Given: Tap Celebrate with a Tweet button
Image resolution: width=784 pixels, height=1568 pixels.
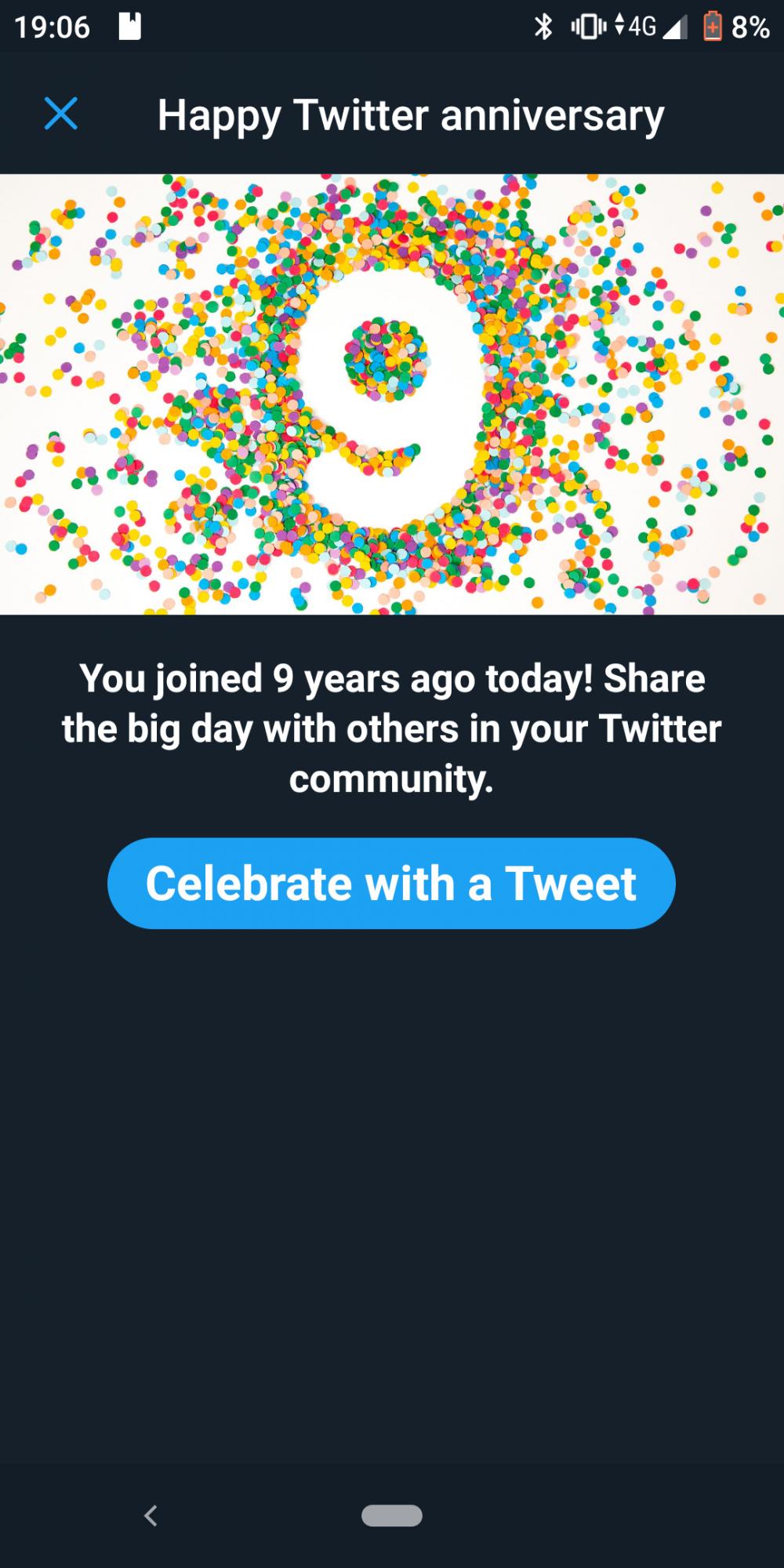Looking at the screenshot, I should tap(391, 883).
